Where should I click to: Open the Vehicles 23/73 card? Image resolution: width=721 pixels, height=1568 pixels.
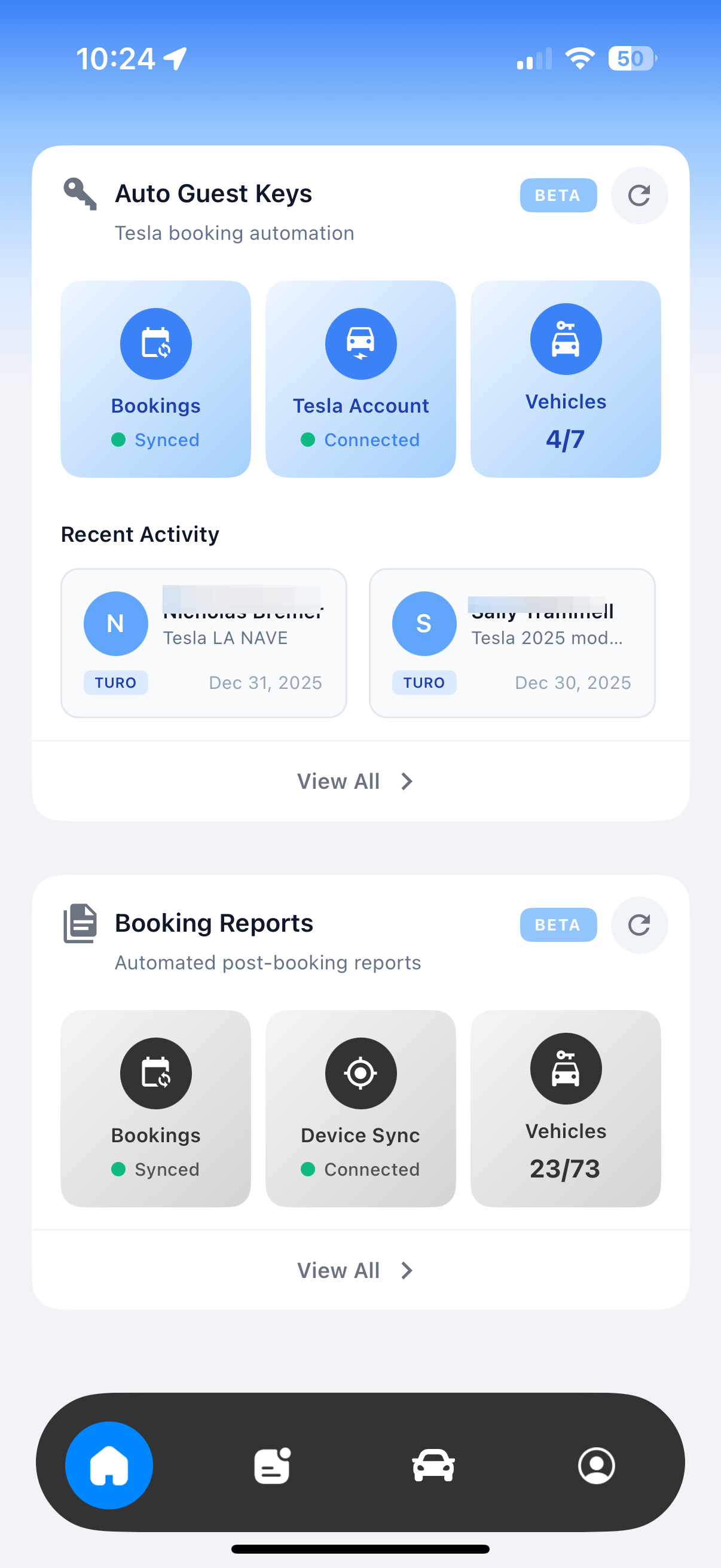[565, 1108]
